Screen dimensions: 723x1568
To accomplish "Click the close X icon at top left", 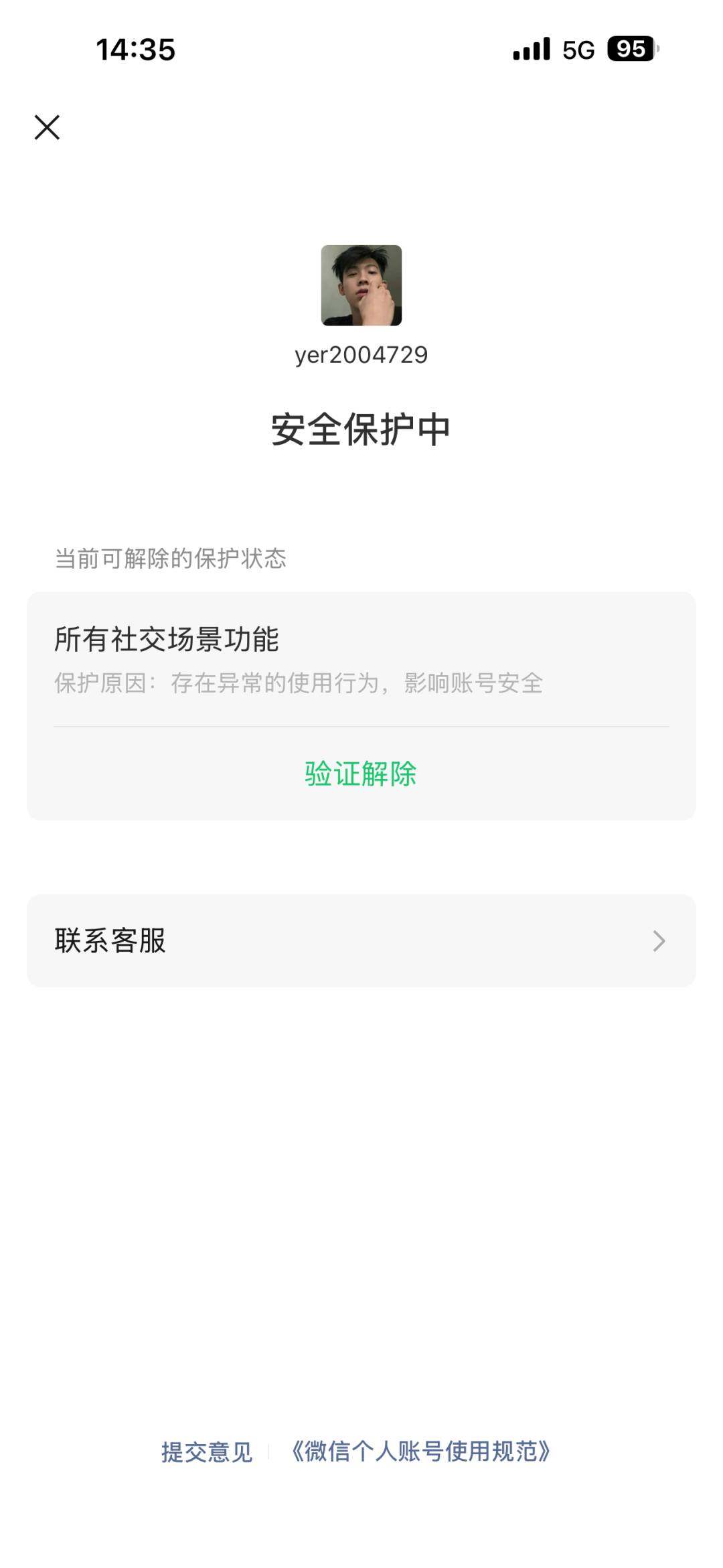I will pos(46,127).
